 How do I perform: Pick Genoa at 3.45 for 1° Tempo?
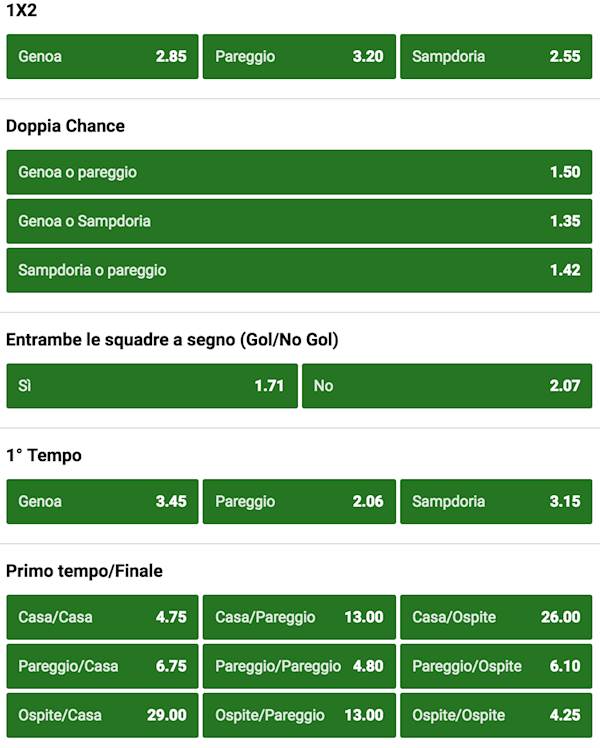tap(102, 501)
